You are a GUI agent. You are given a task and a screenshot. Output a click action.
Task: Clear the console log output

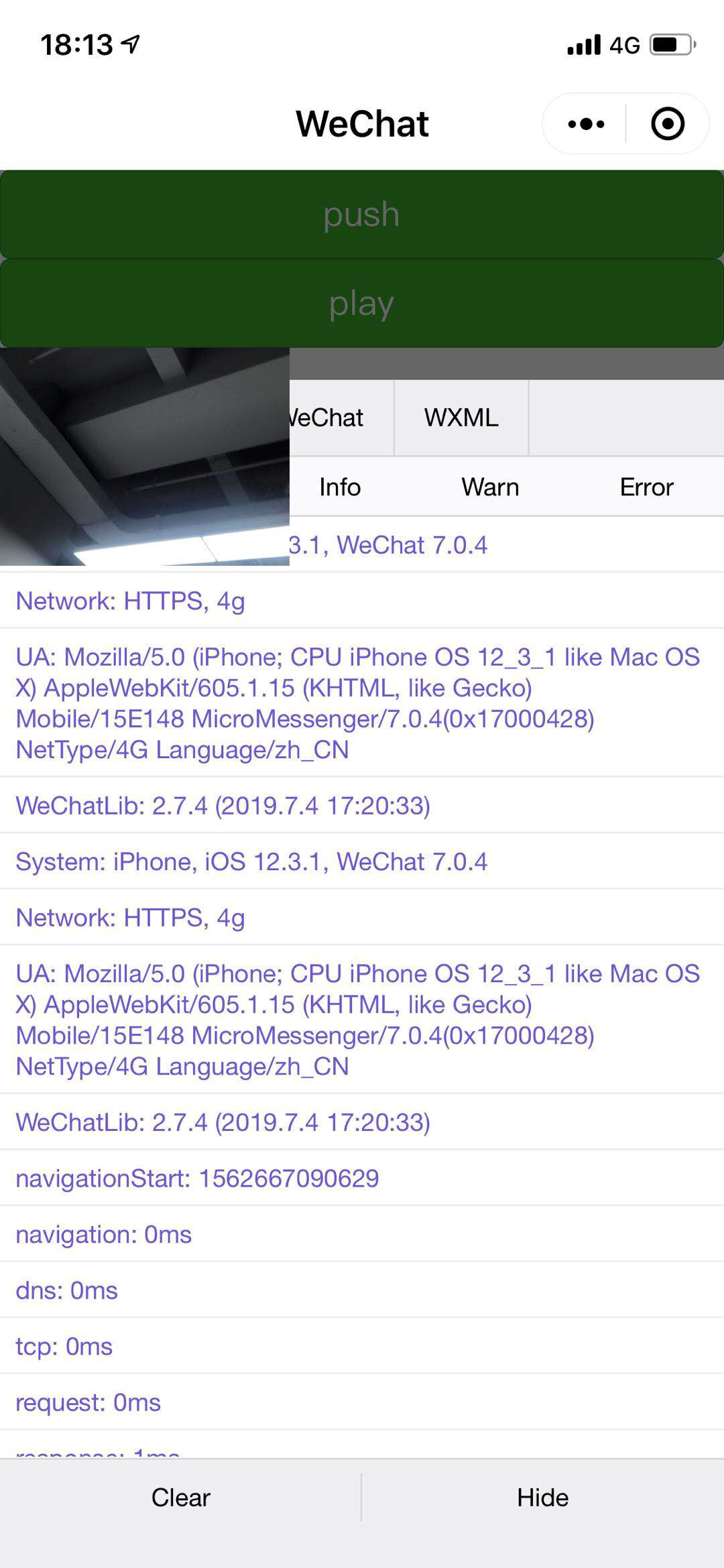pyautogui.click(x=181, y=1498)
